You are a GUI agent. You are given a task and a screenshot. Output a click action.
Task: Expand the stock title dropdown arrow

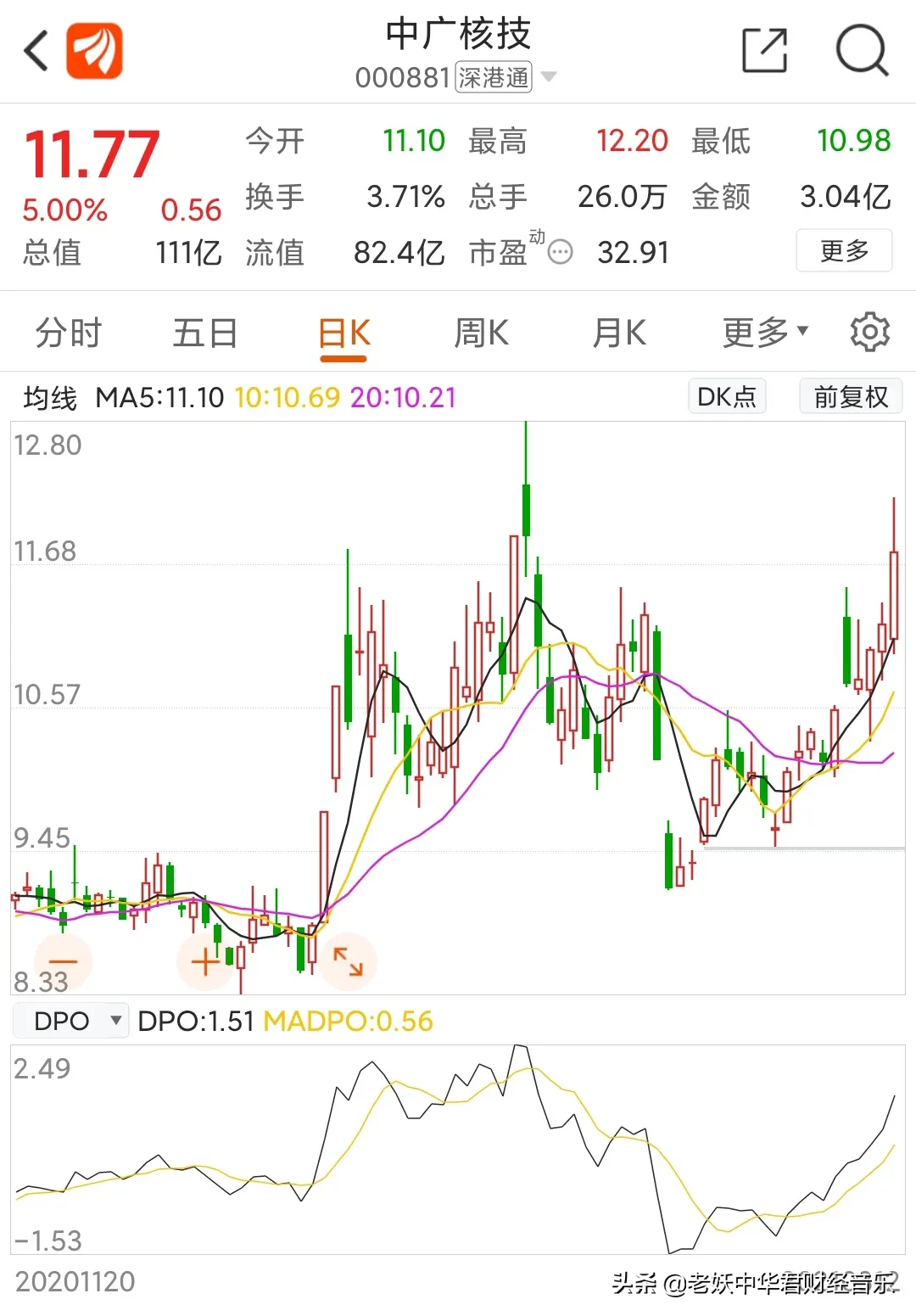(549, 77)
